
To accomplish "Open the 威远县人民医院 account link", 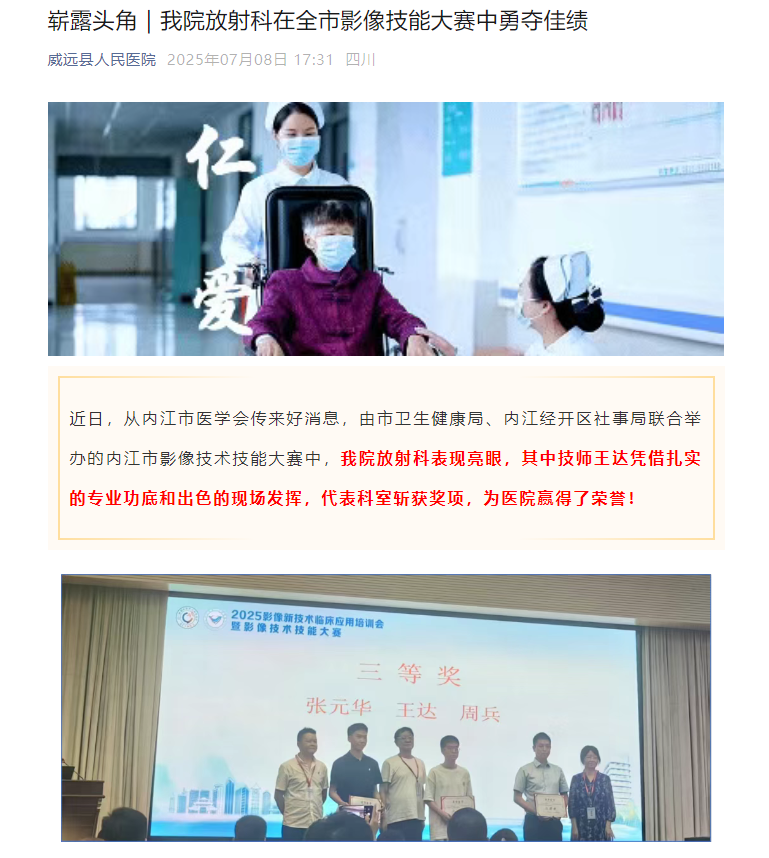I will (102, 60).
